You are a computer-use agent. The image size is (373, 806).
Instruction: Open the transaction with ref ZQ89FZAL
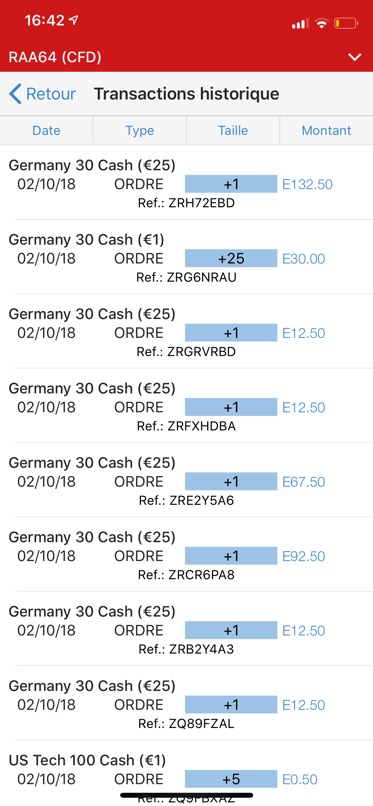186,703
